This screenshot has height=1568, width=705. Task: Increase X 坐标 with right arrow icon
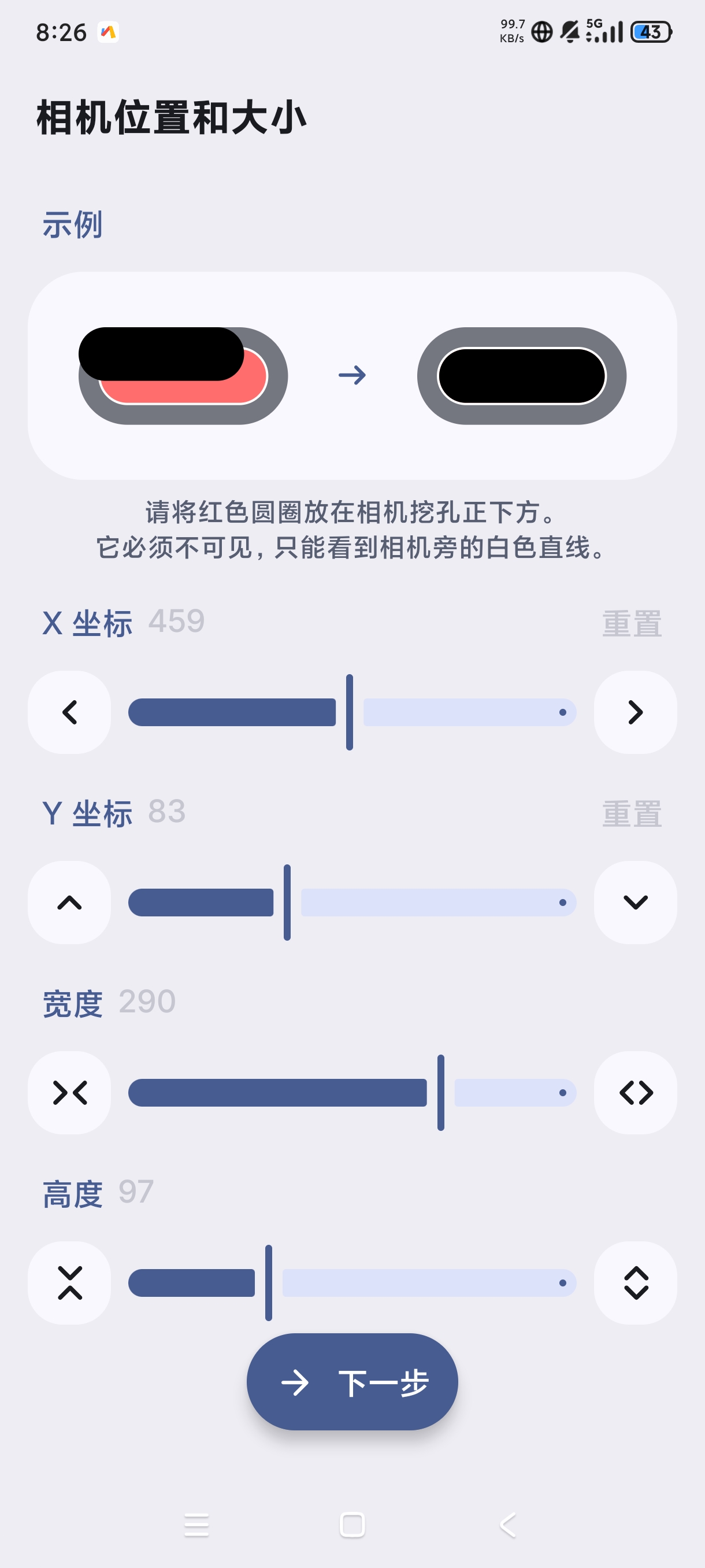pos(635,712)
